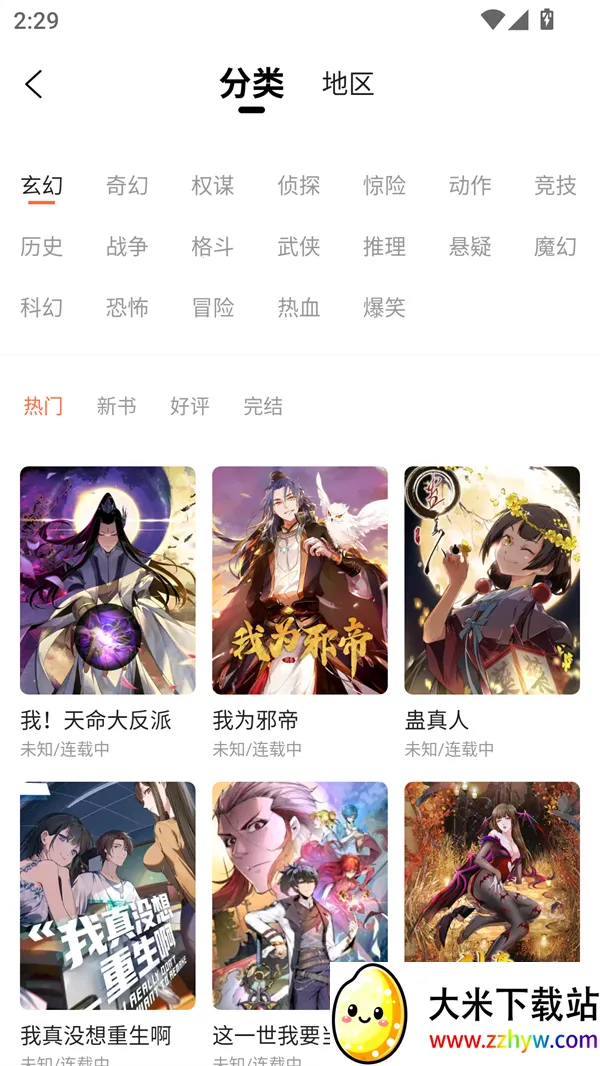600x1066 pixels.
Task: Show 完结 comics only
Action: pyautogui.click(x=263, y=406)
